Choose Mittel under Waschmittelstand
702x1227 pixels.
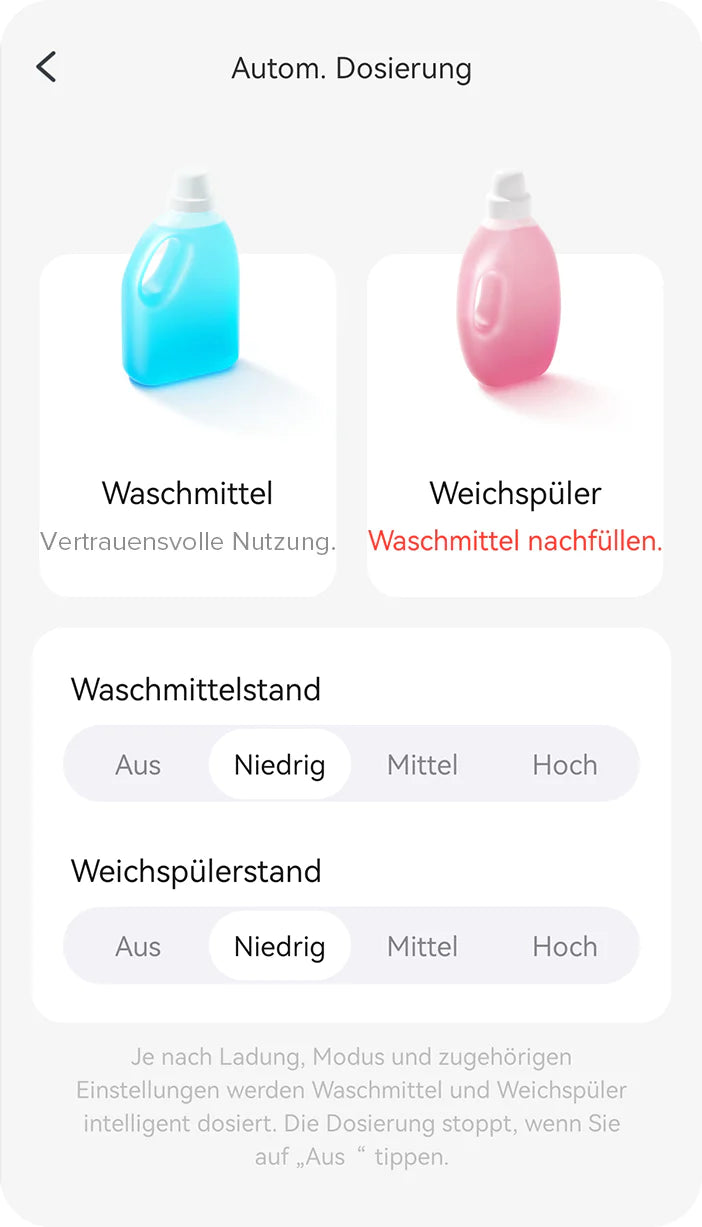(x=422, y=765)
